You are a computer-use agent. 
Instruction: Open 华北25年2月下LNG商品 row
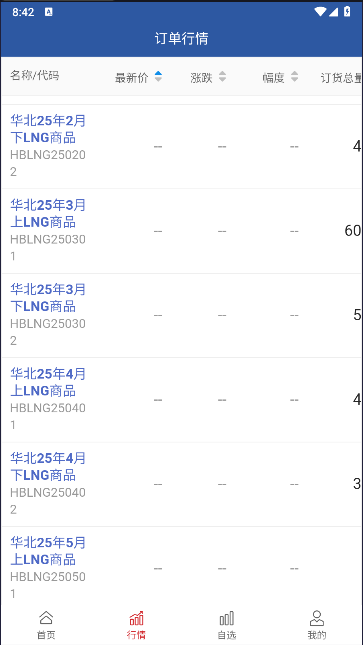coord(182,146)
